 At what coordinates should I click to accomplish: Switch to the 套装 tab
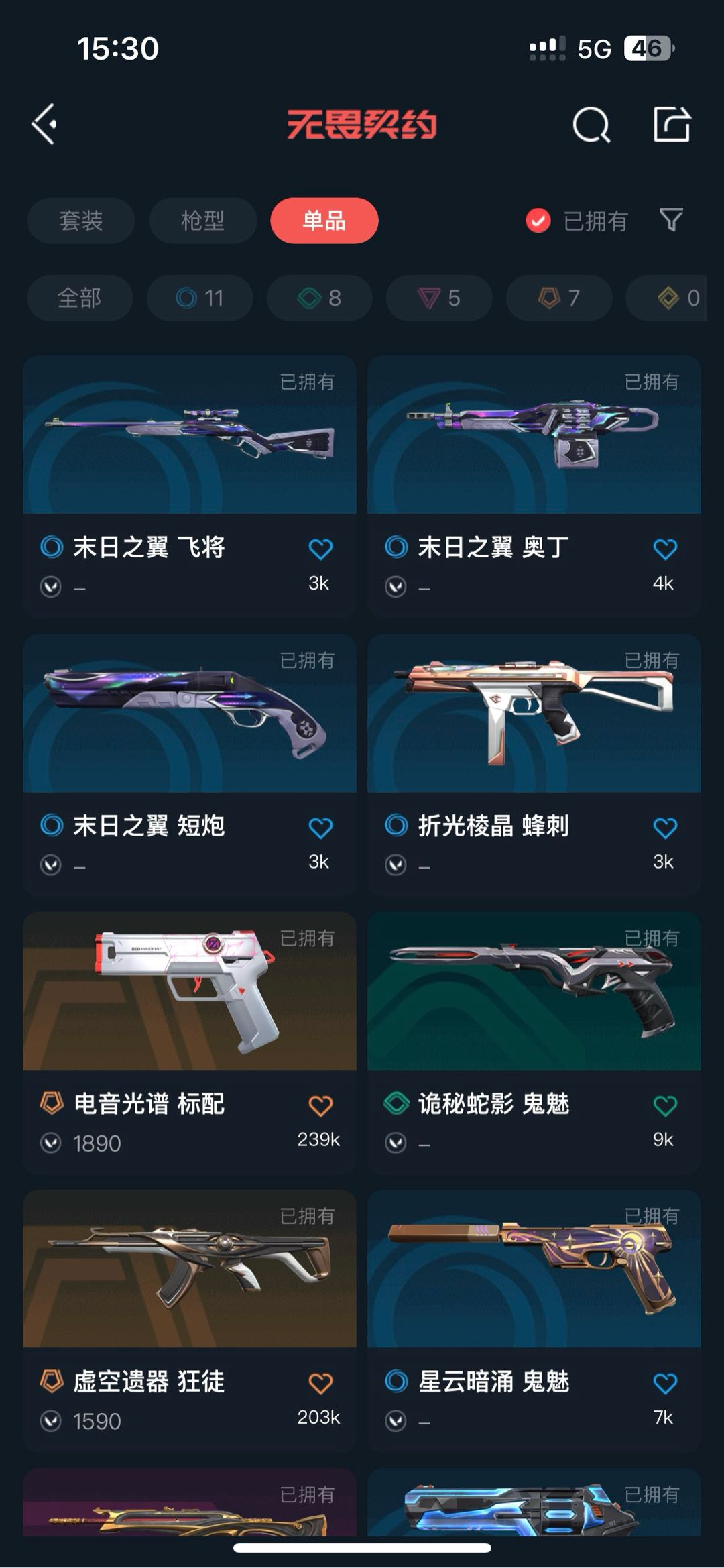coord(81,221)
